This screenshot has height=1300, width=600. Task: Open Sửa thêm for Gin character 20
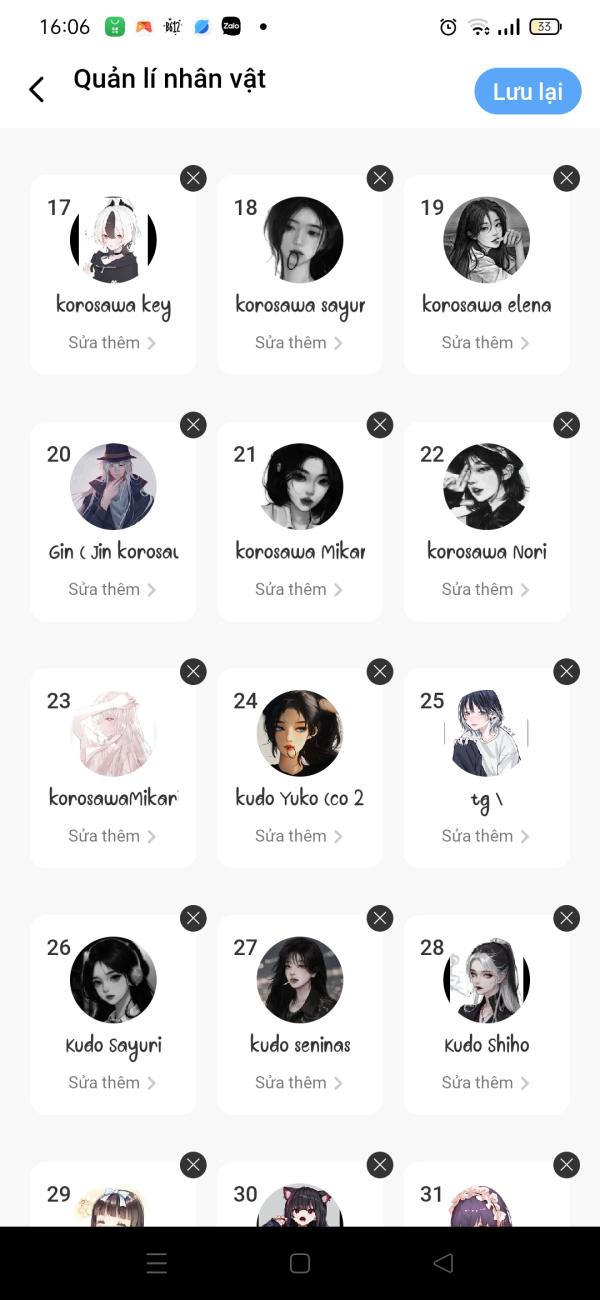point(112,590)
